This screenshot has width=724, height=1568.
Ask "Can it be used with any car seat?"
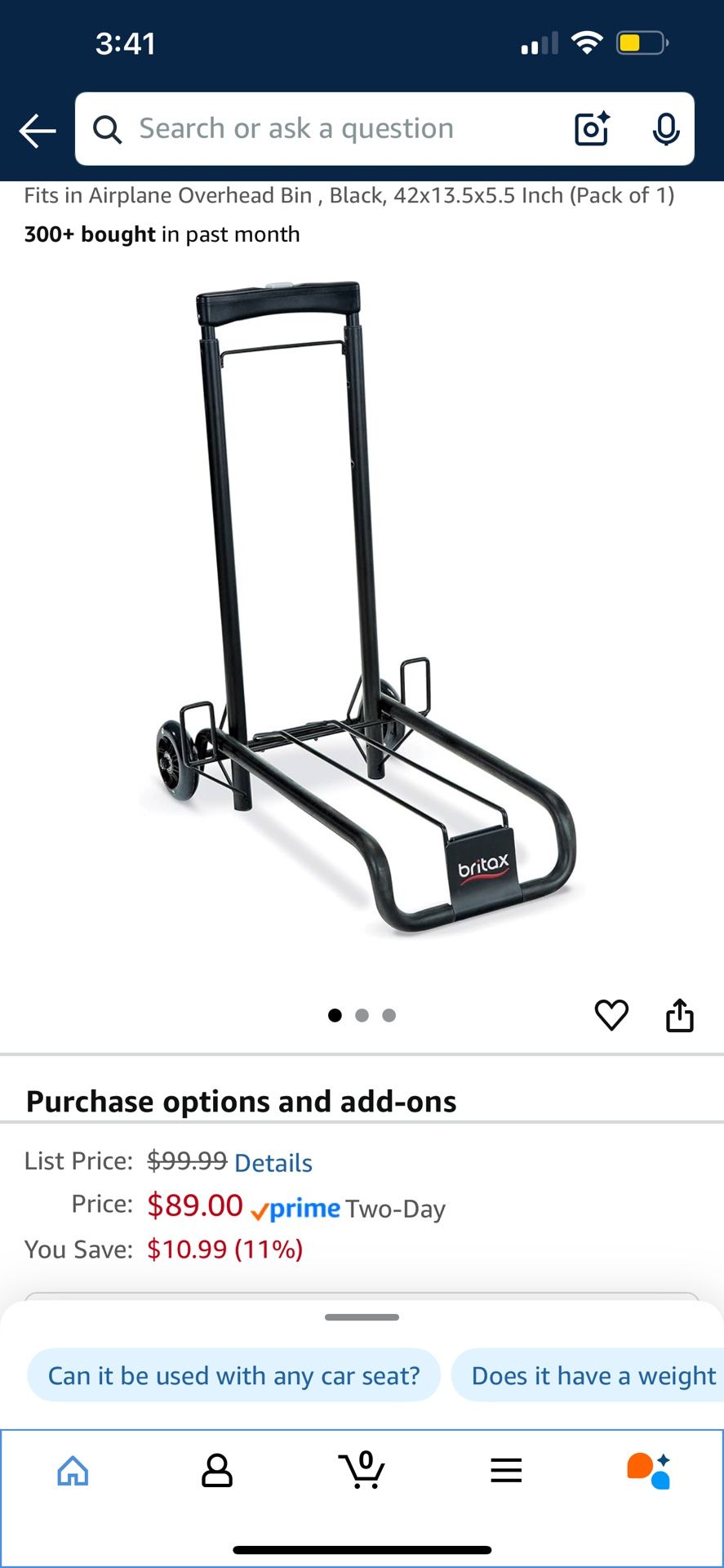pyautogui.click(x=233, y=1376)
